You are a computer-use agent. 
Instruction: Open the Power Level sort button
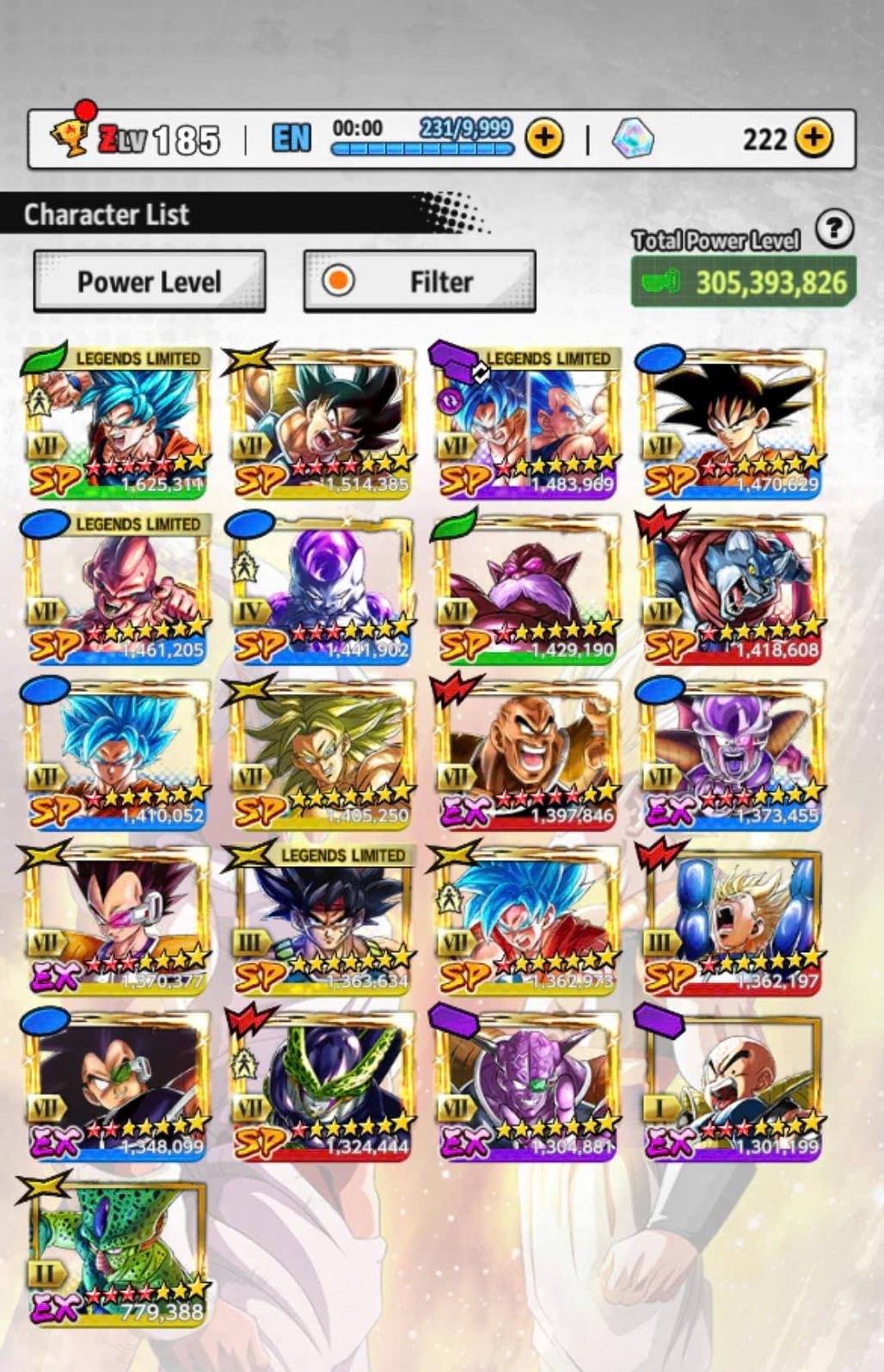[x=150, y=281]
